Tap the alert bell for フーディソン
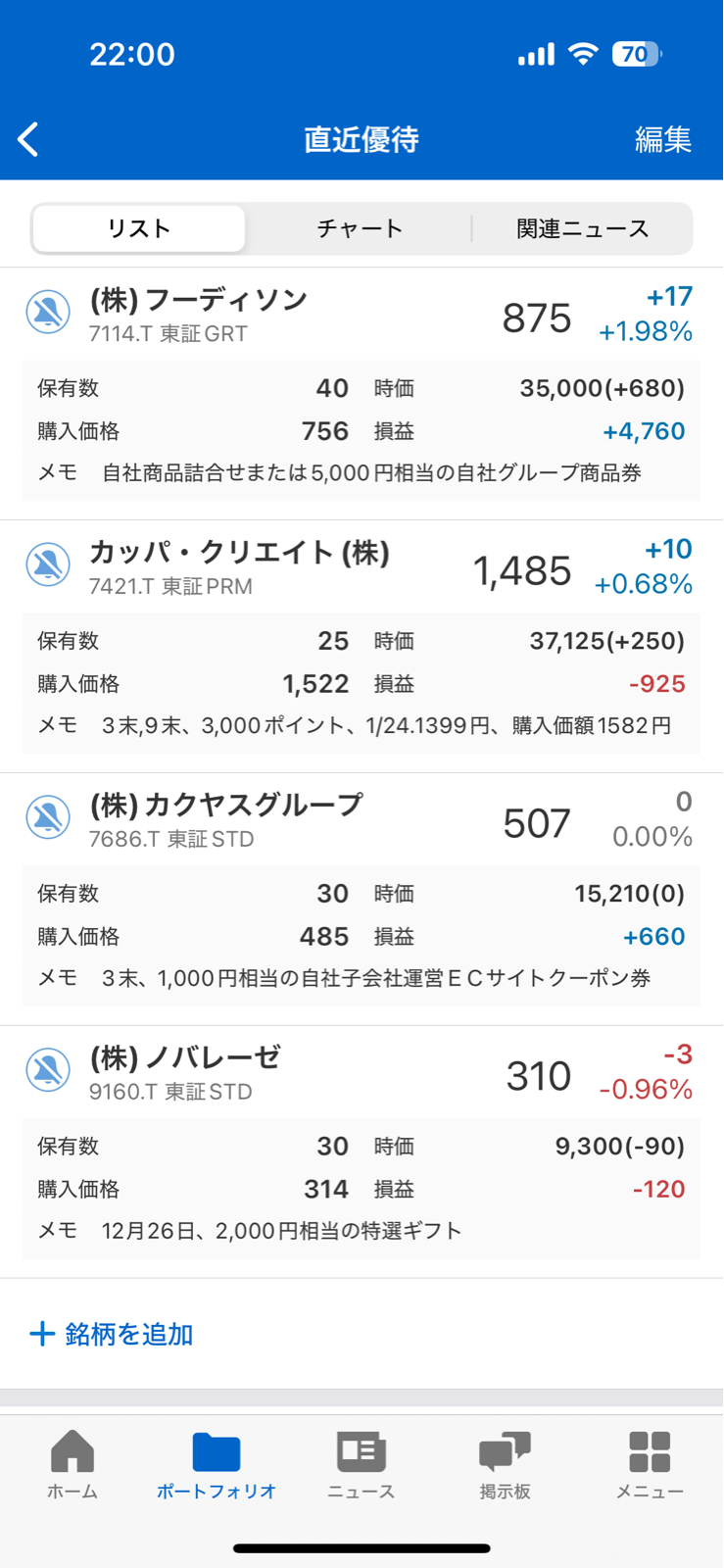The image size is (724, 1568). click(x=48, y=312)
